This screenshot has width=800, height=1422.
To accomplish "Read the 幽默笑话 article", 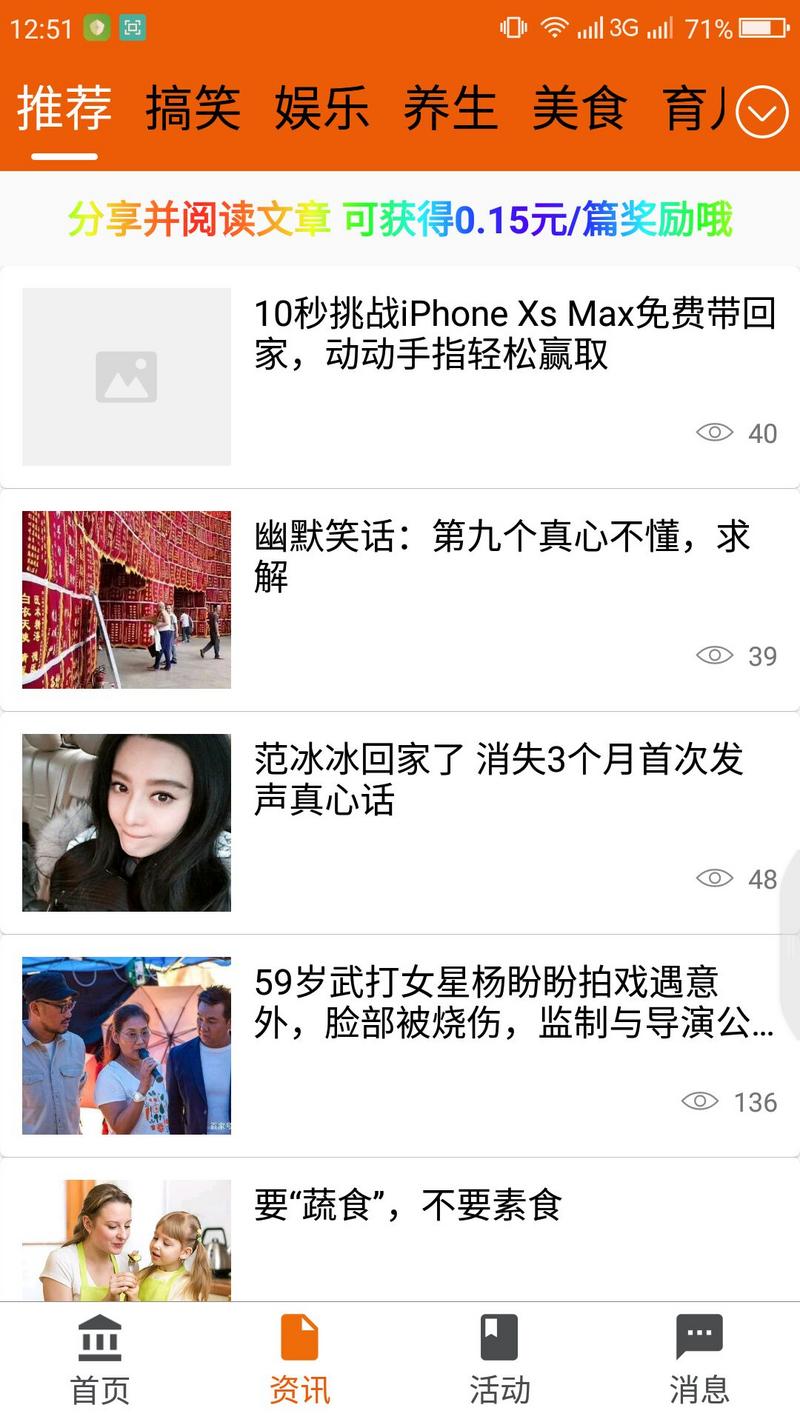I will coord(502,557).
